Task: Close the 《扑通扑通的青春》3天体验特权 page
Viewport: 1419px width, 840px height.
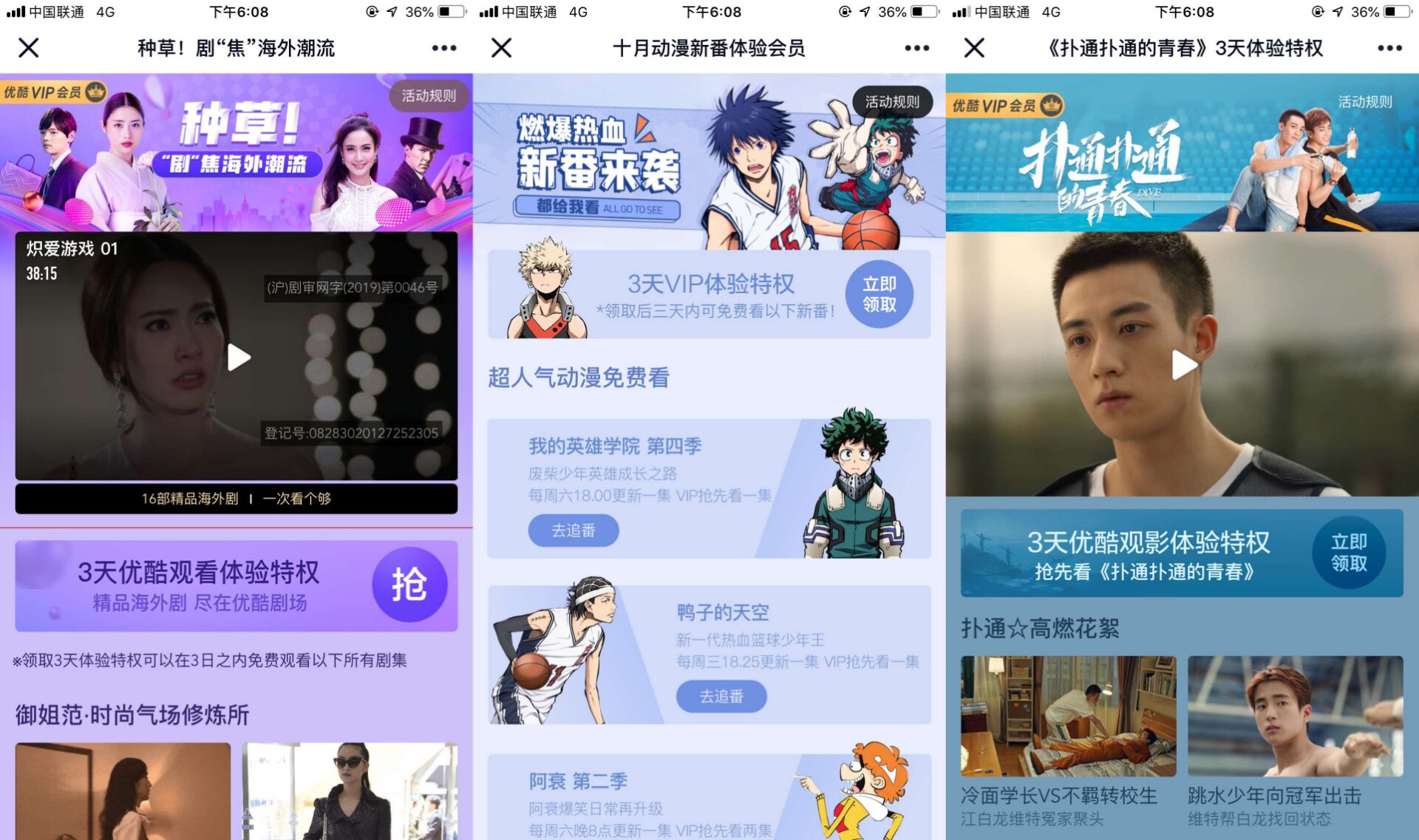Action: coord(974,48)
